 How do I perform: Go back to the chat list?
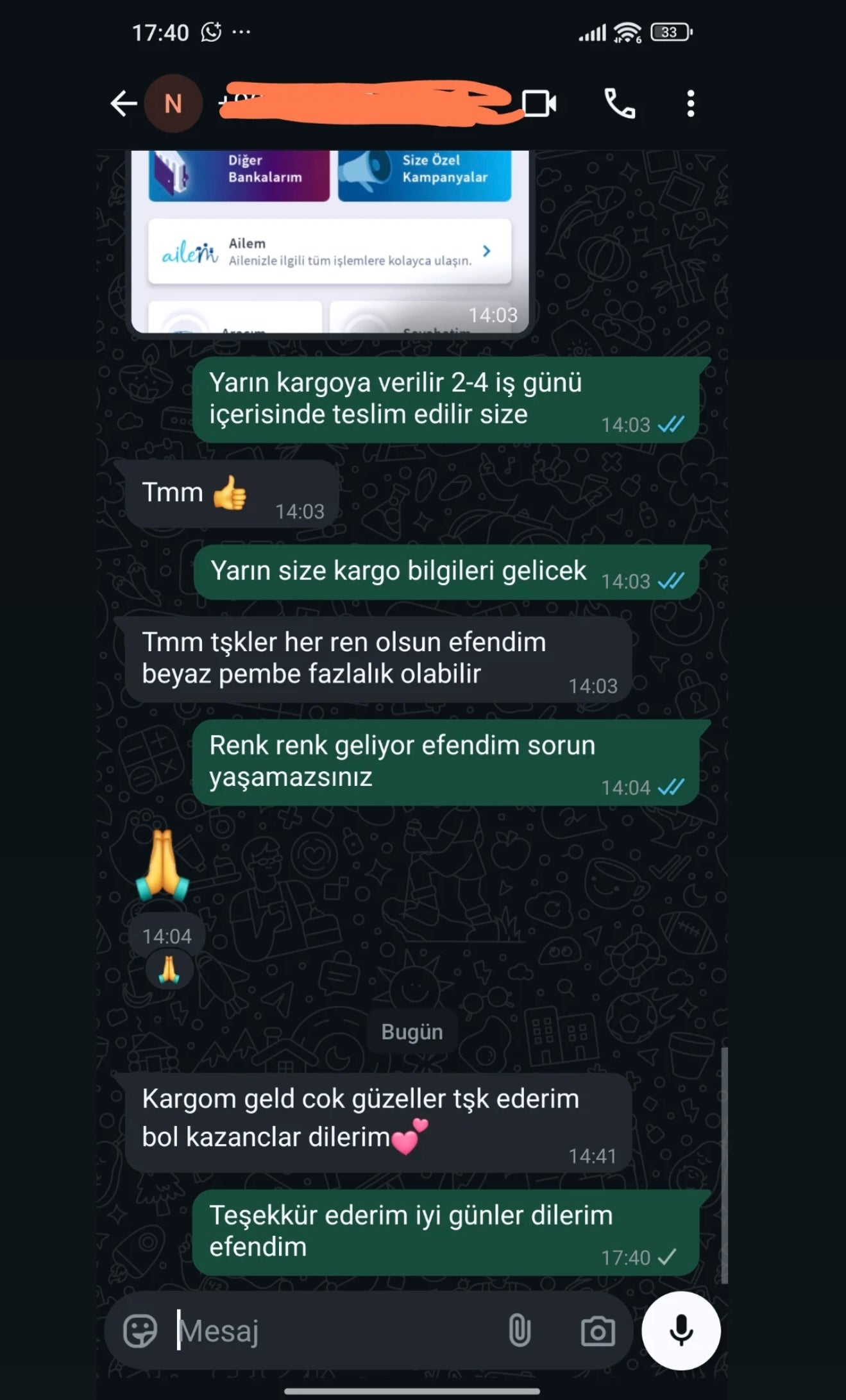tap(124, 103)
